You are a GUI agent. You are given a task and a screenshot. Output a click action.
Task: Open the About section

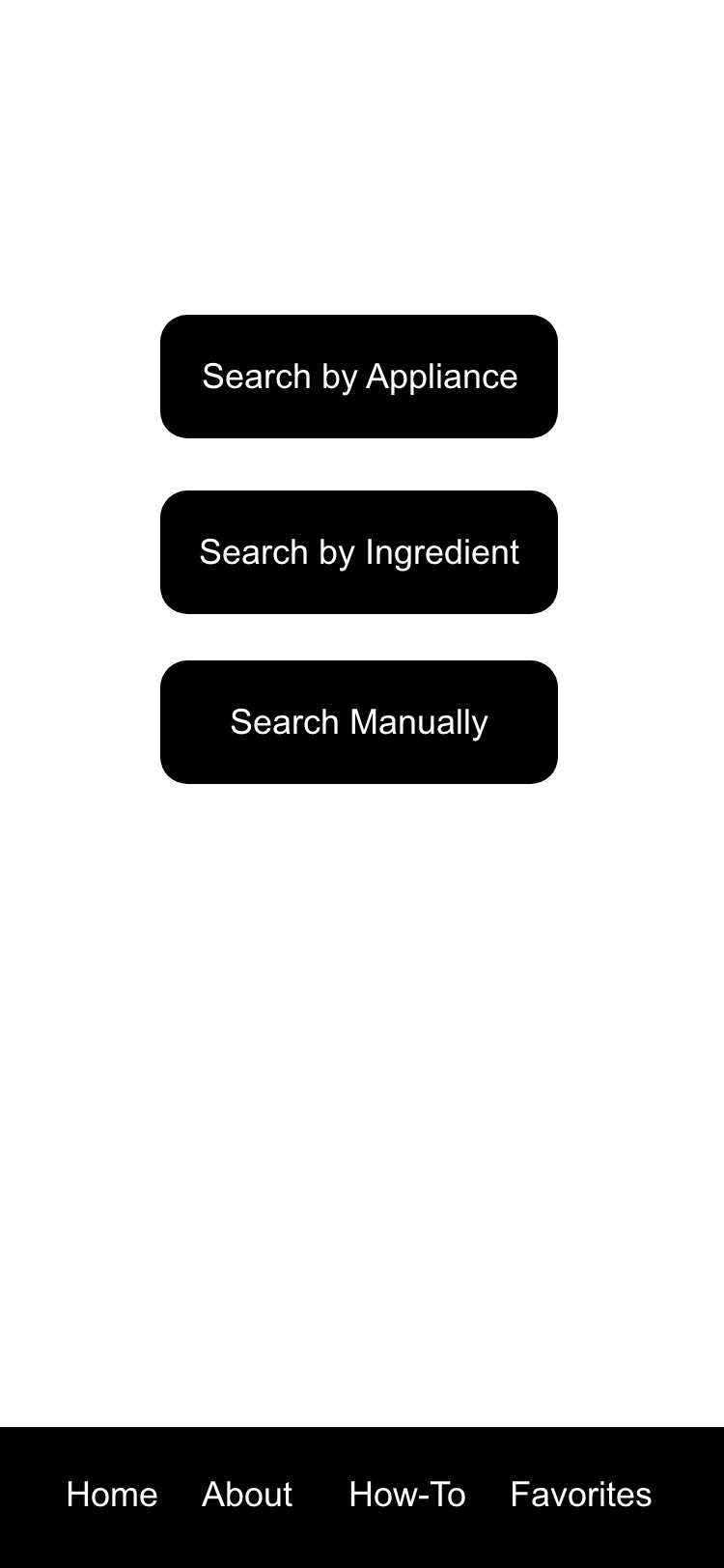coord(247,1494)
